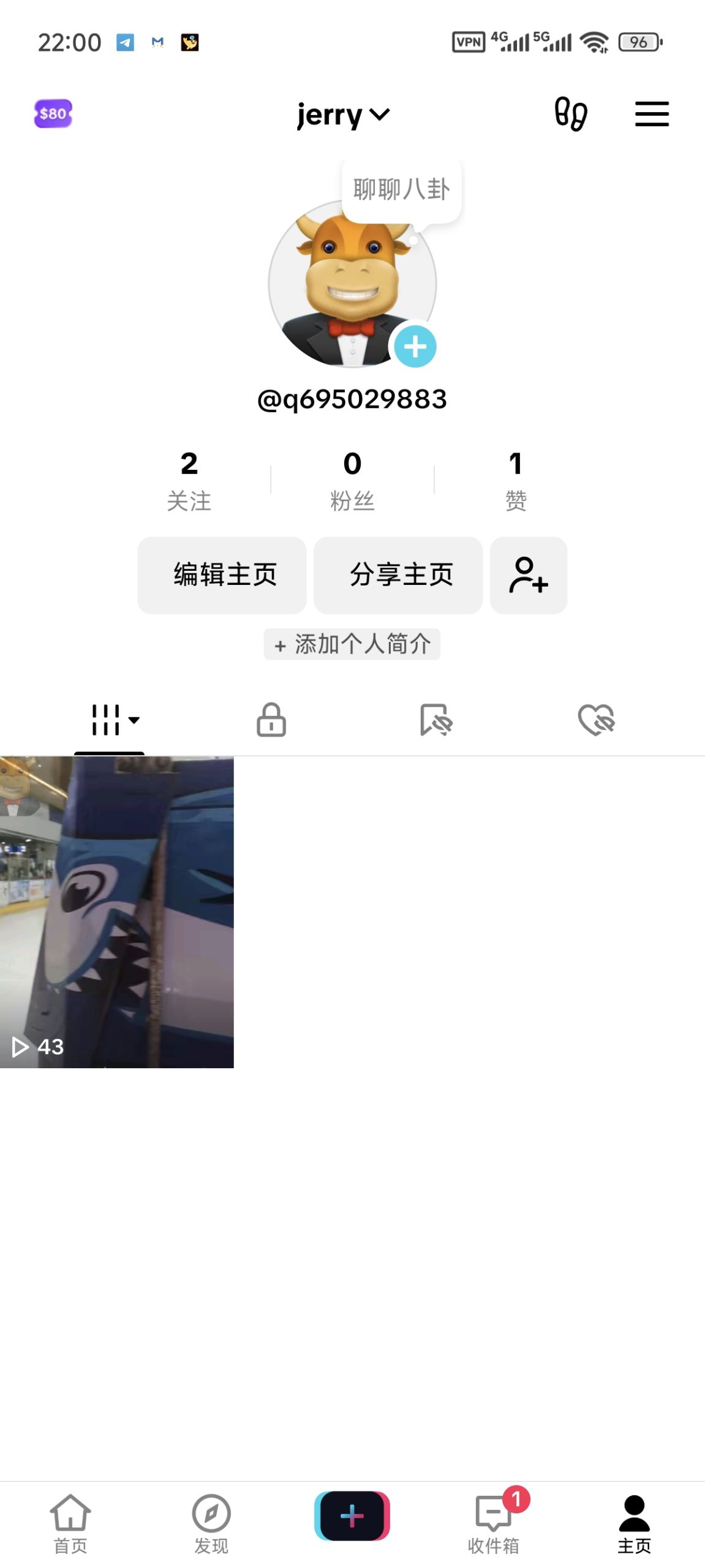
Task: Switch to the private videos lock tab
Action: [271, 720]
